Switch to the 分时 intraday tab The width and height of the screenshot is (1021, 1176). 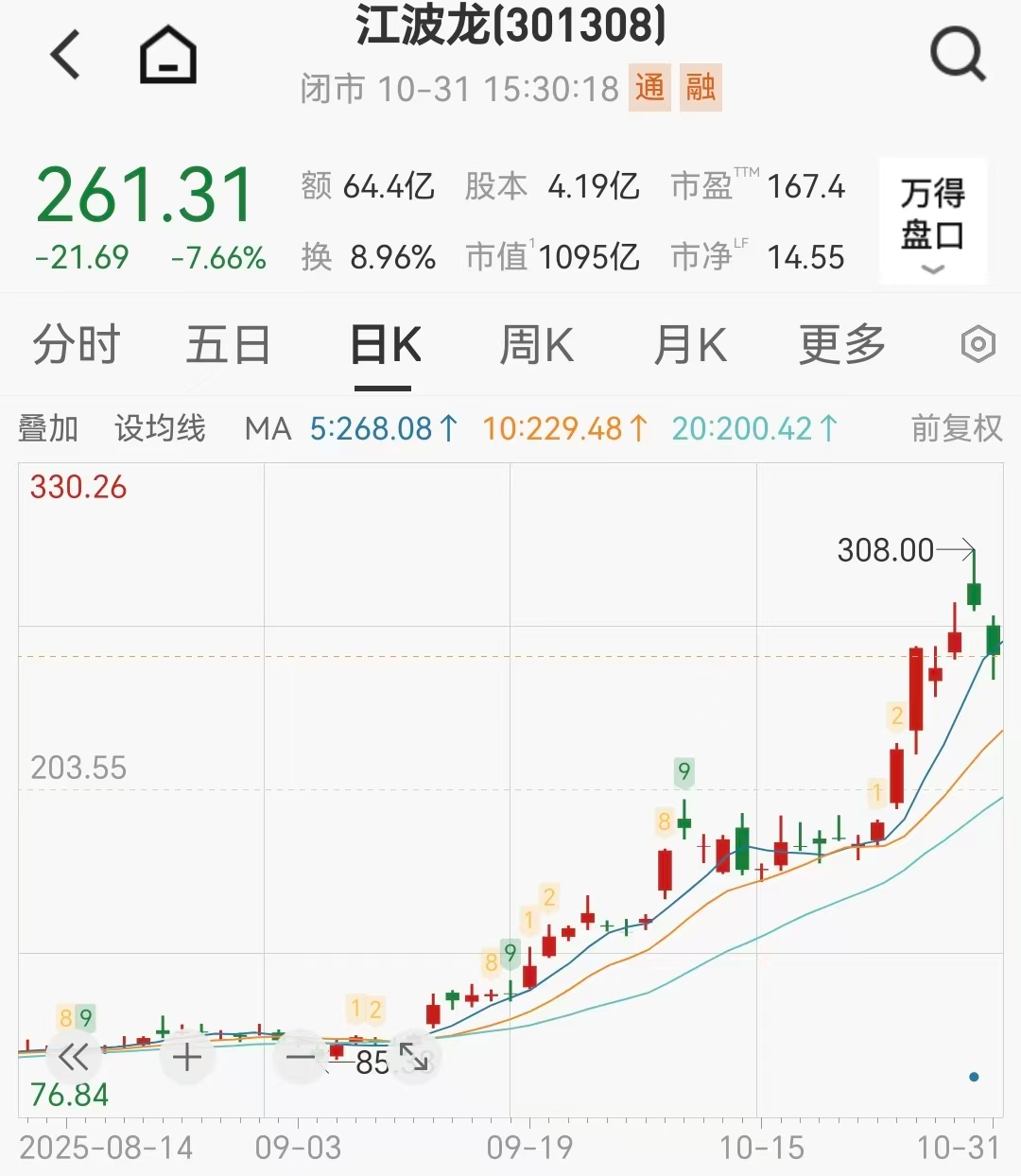76,344
